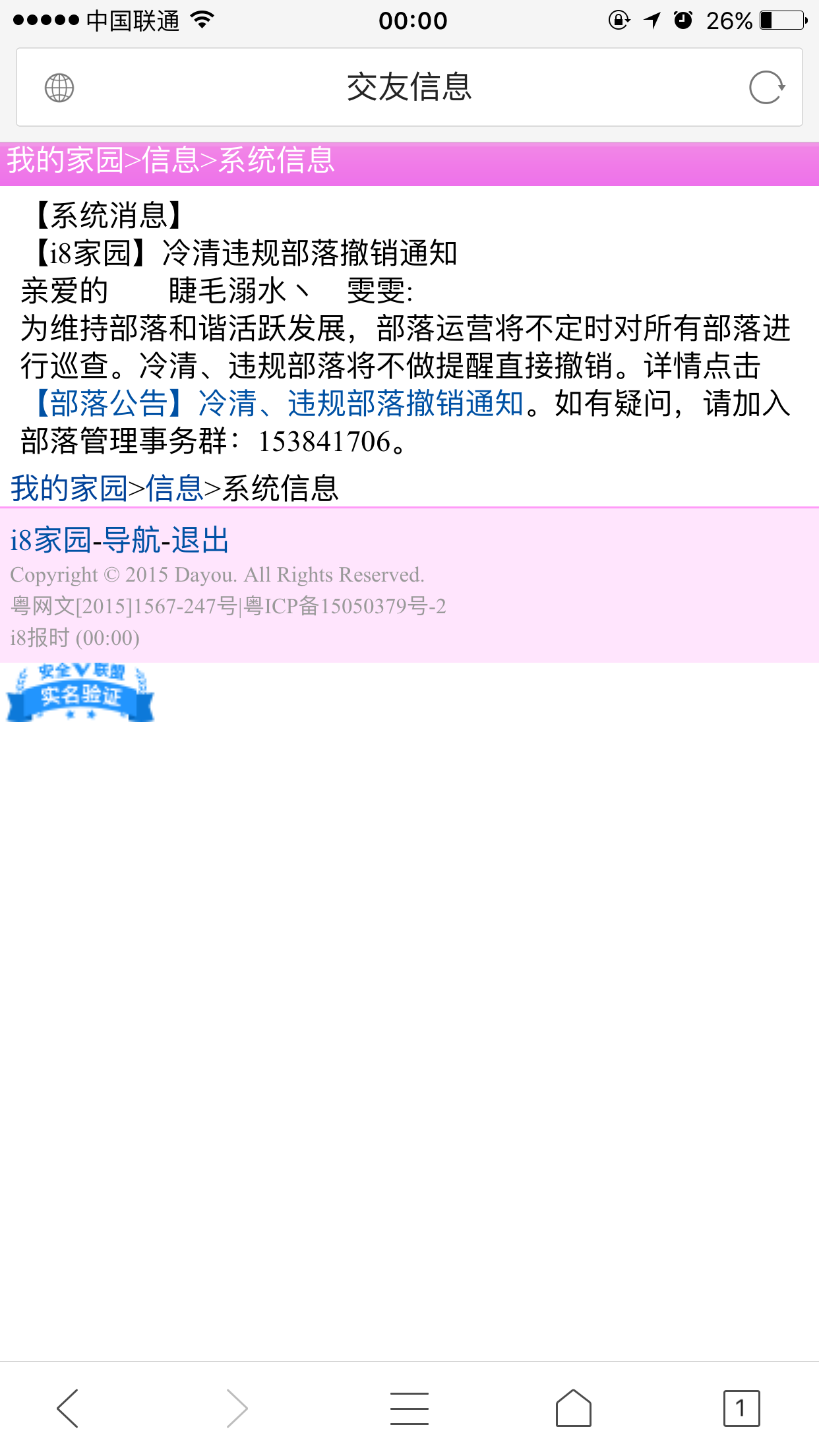This screenshot has height=1456, width=819.
Task: Open the tab switcher showing 1
Action: (741, 1408)
